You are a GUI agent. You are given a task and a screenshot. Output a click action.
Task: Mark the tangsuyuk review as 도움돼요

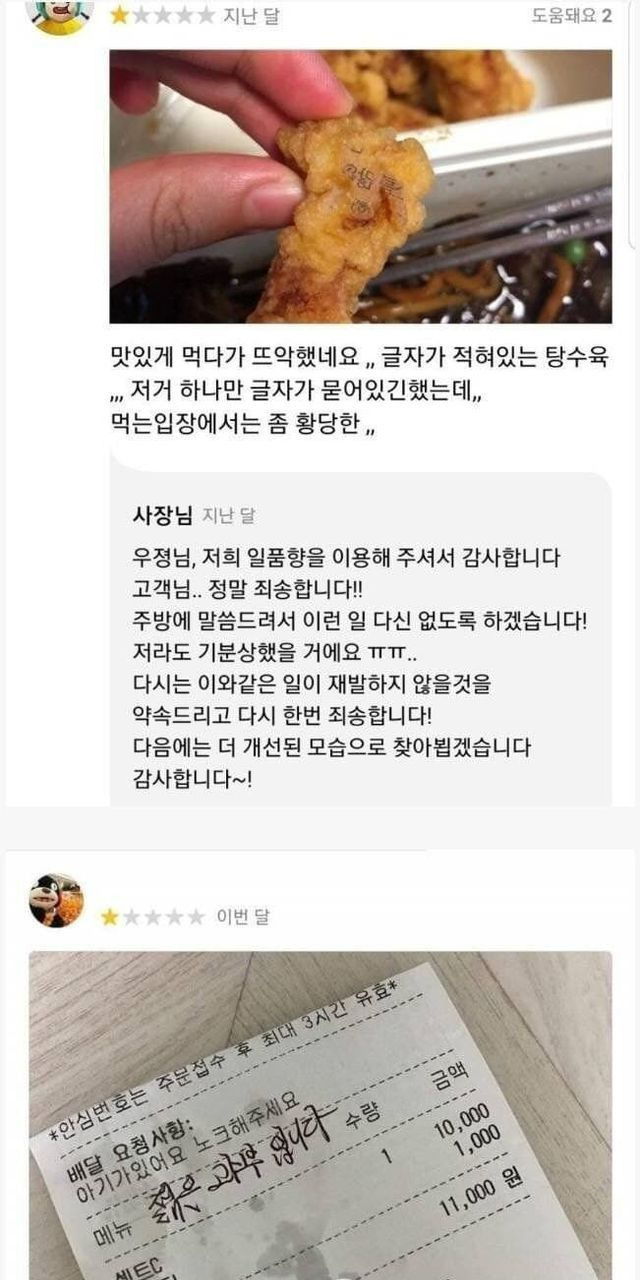pyautogui.click(x=572, y=15)
